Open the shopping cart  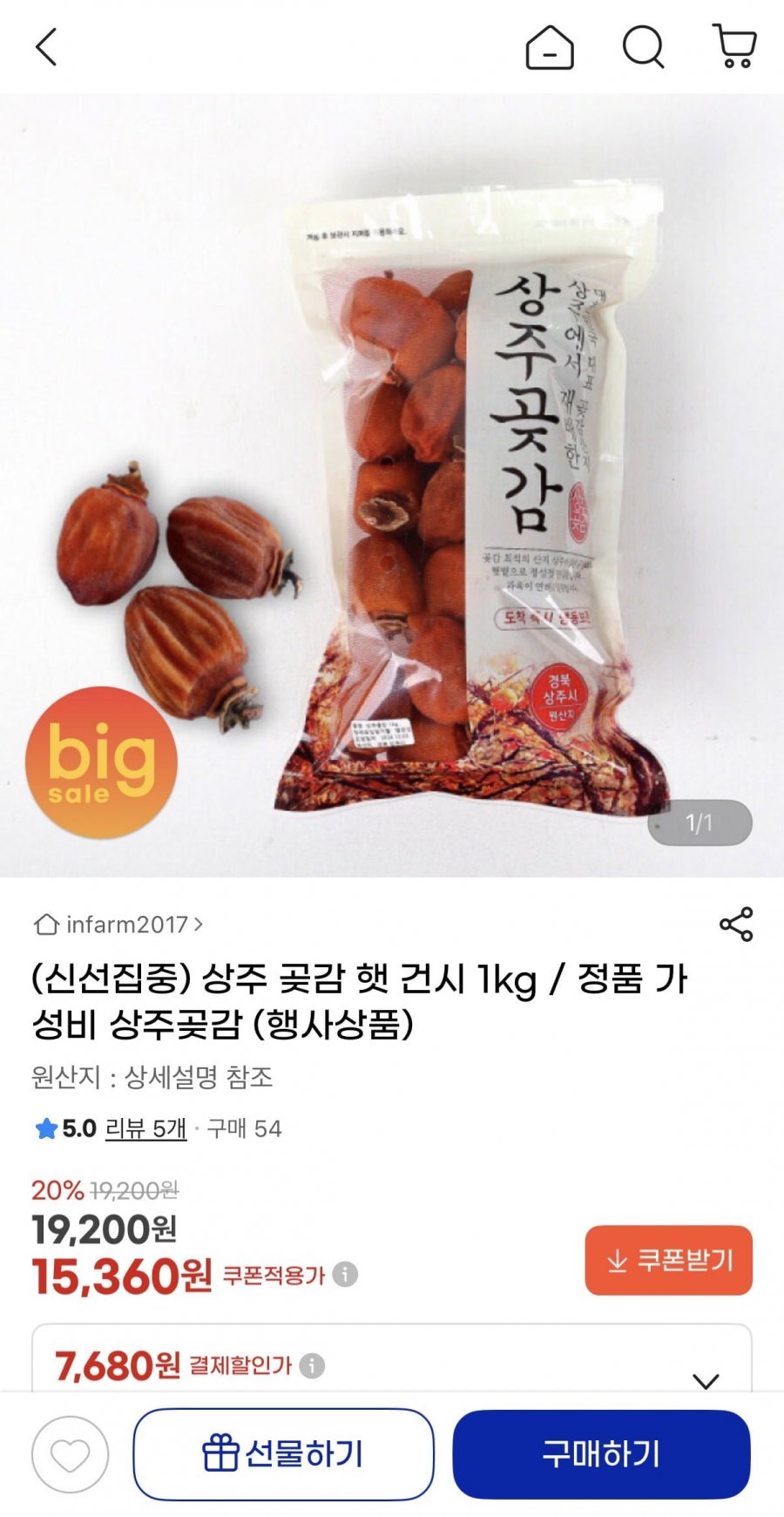point(734,47)
